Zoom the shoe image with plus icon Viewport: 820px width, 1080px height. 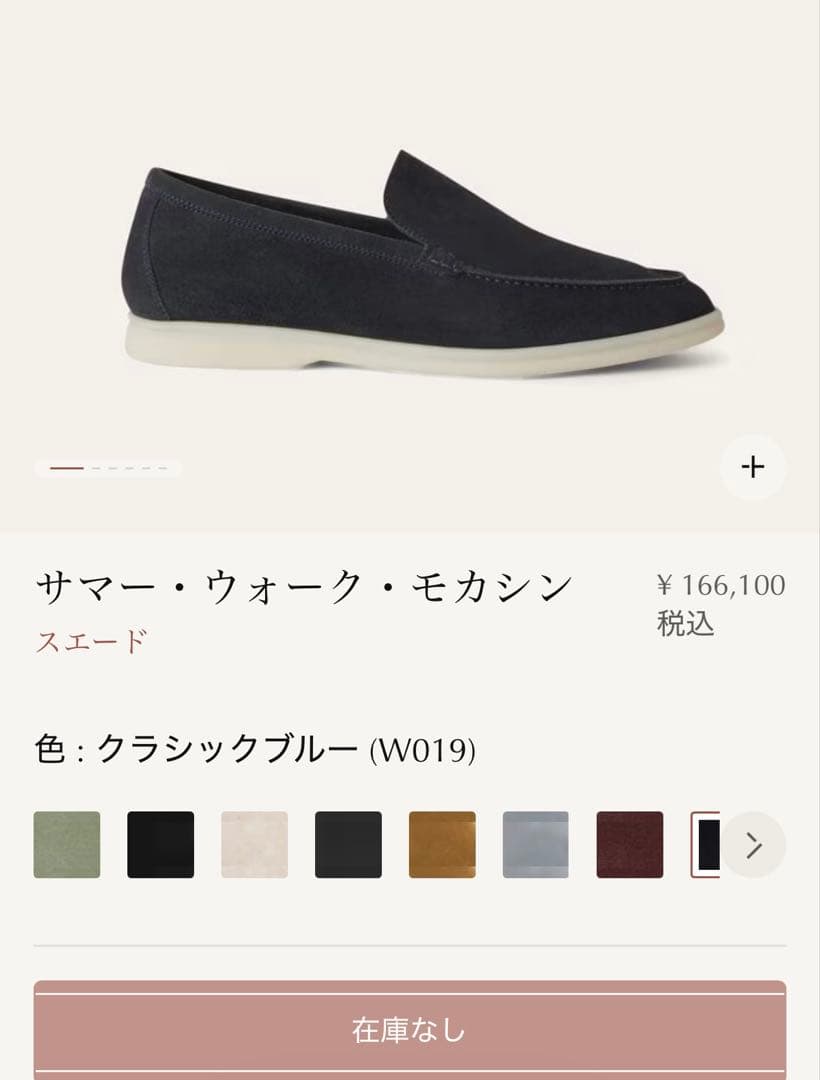click(753, 467)
